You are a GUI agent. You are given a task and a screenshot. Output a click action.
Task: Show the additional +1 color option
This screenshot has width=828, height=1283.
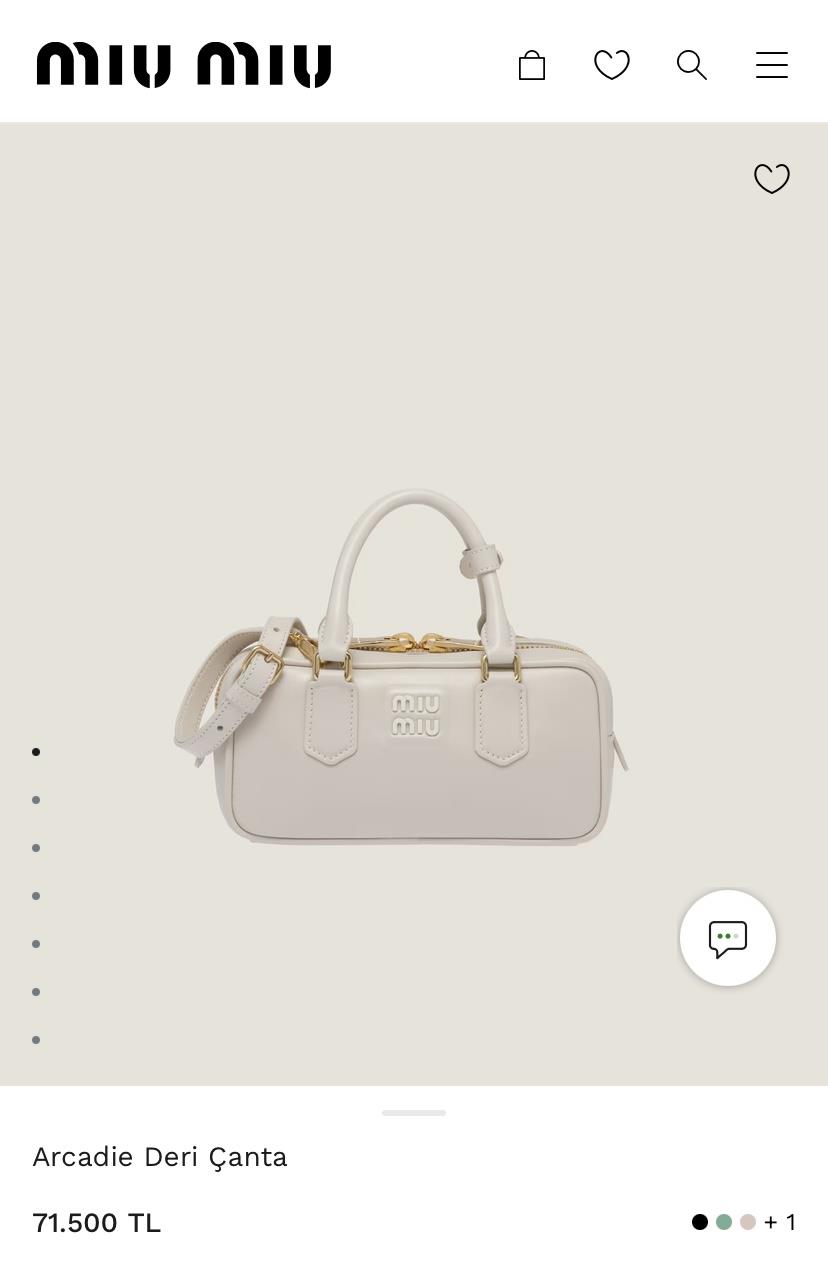pyautogui.click(x=780, y=1222)
